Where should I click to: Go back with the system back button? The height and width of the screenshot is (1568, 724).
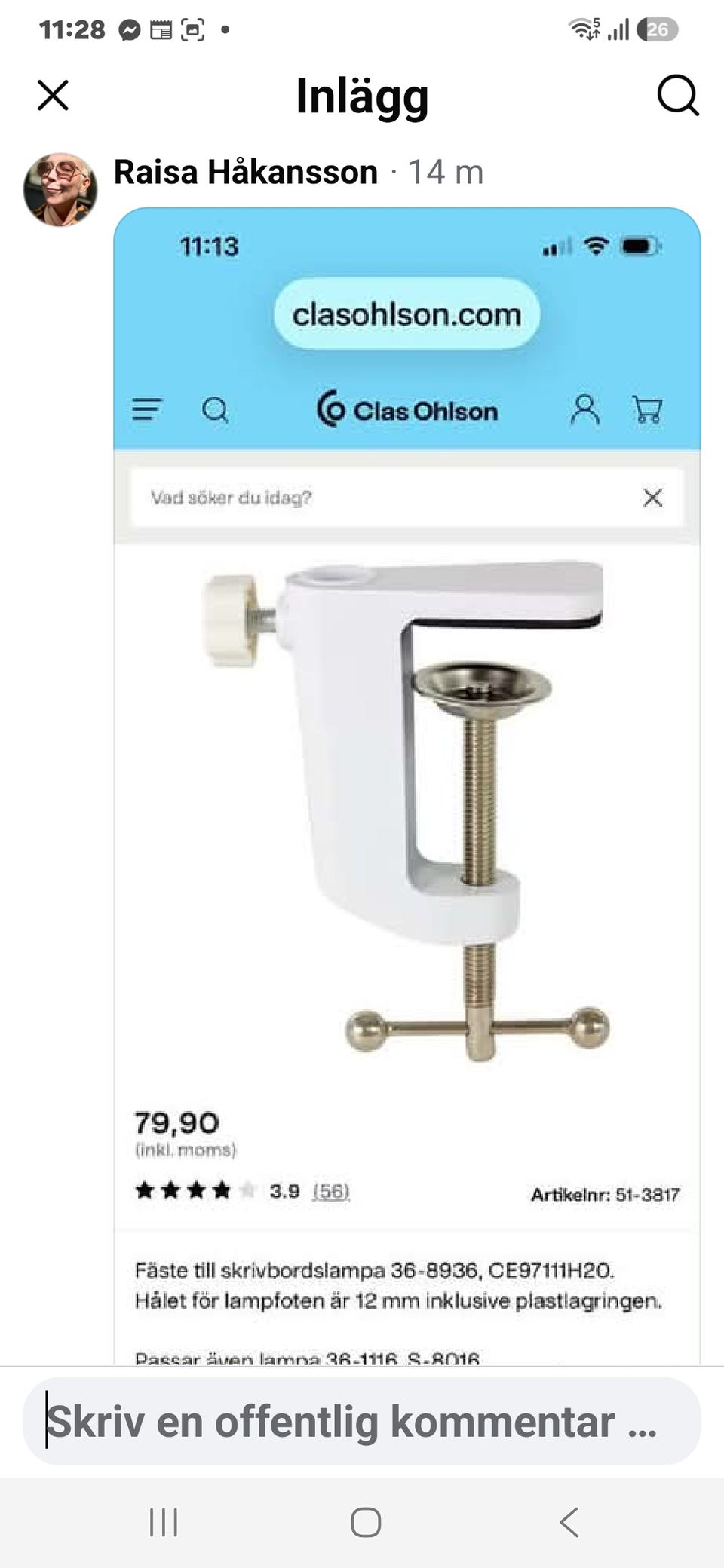(569, 1522)
